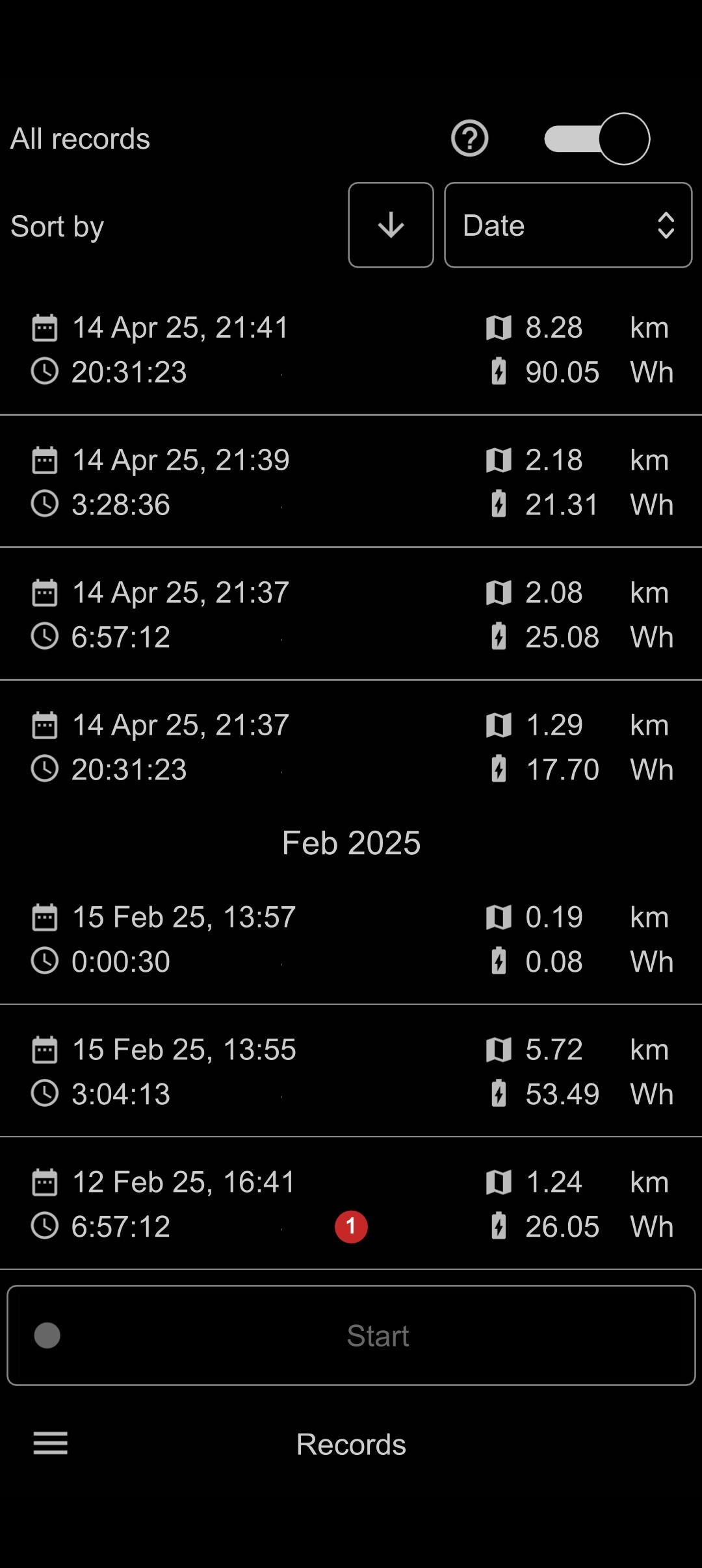This screenshot has height=1568, width=702.
Task: Open the record from 12 Feb 25, 16:41
Action: (x=351, y=1204)
